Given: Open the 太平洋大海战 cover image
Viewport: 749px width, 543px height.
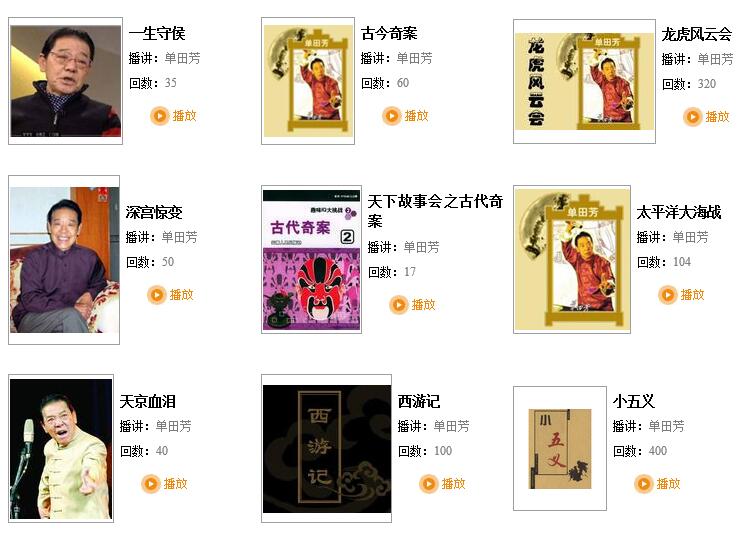Looking at the screenshot, I should (x=572, y=259).
